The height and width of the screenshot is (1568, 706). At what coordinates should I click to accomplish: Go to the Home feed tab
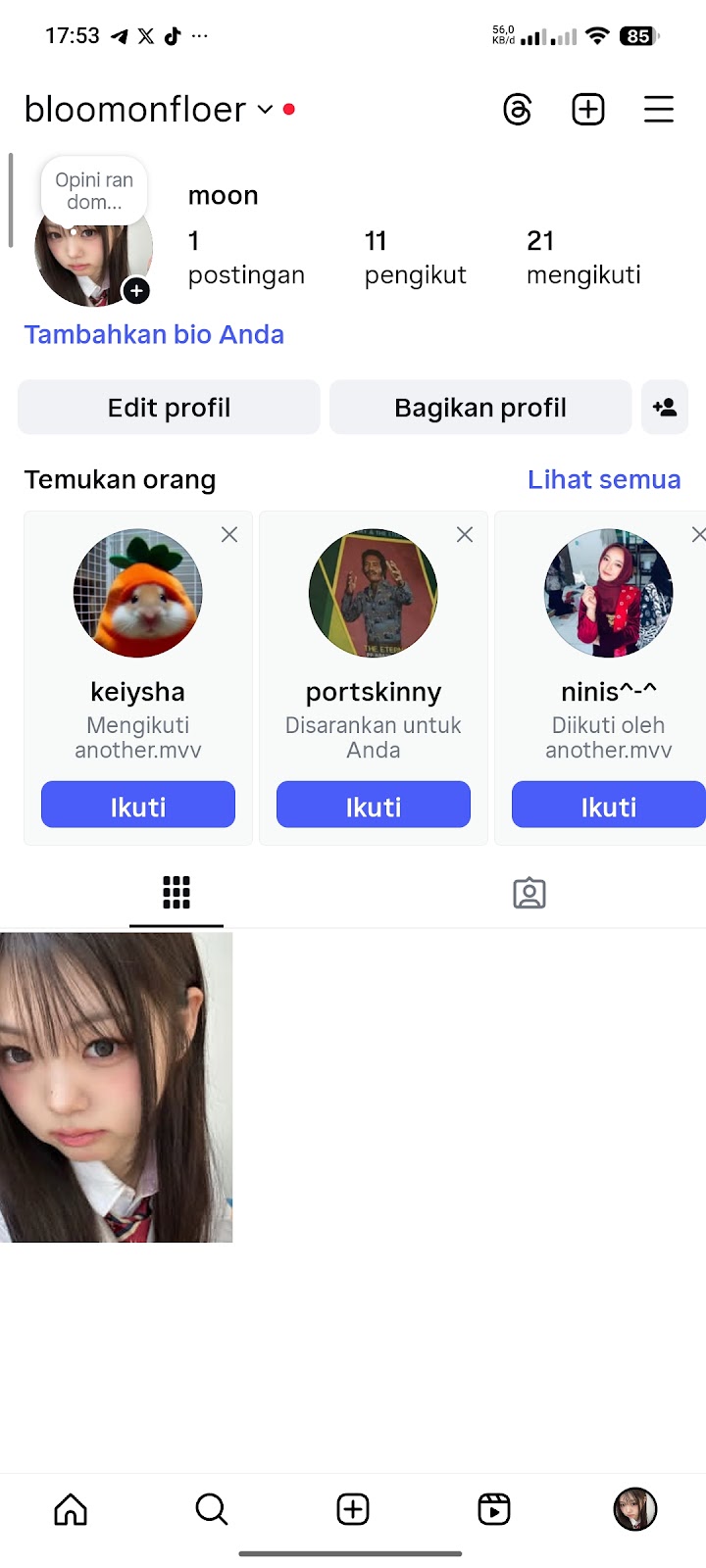71,1509
